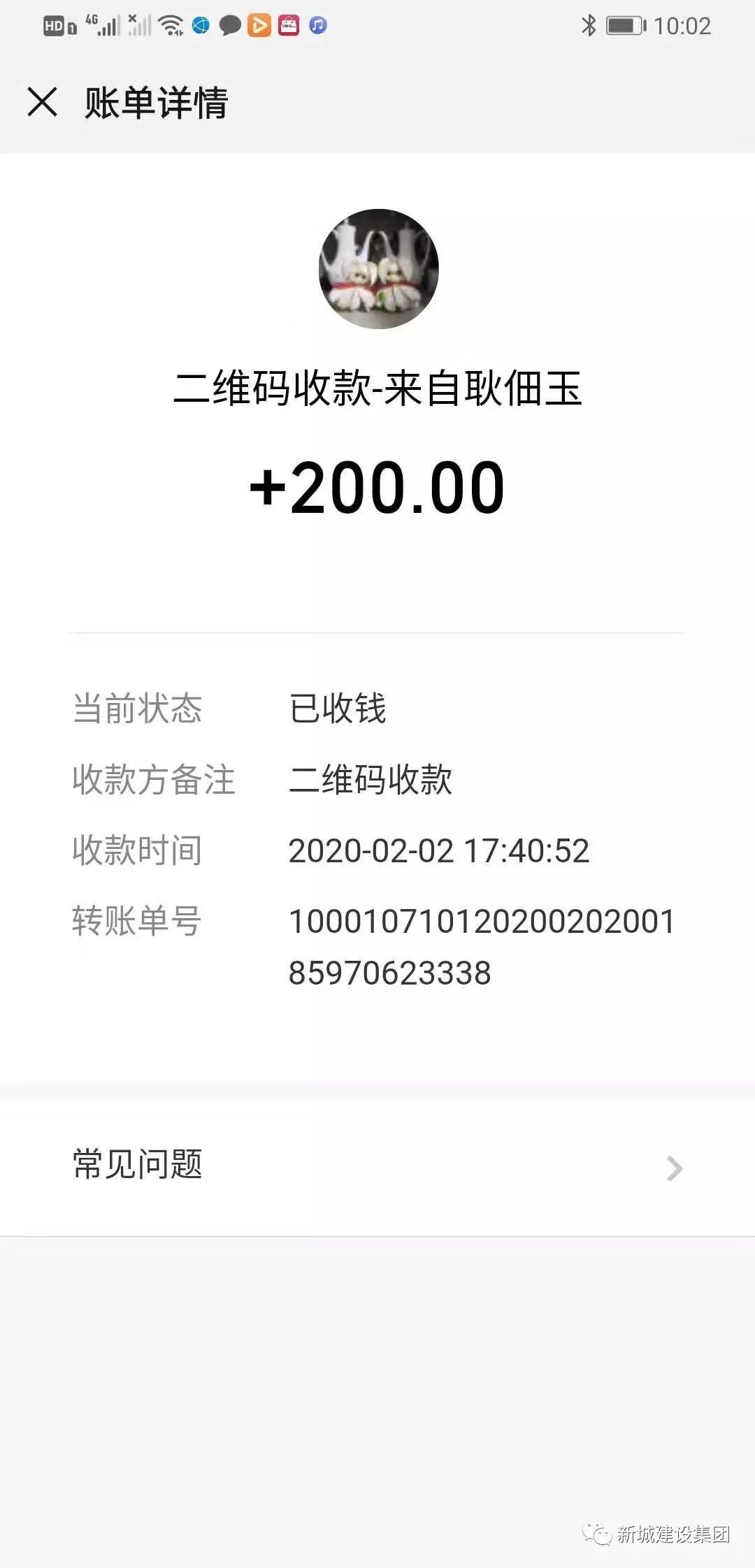Close the 账单详情 bill details page

(x=42, y=102)
